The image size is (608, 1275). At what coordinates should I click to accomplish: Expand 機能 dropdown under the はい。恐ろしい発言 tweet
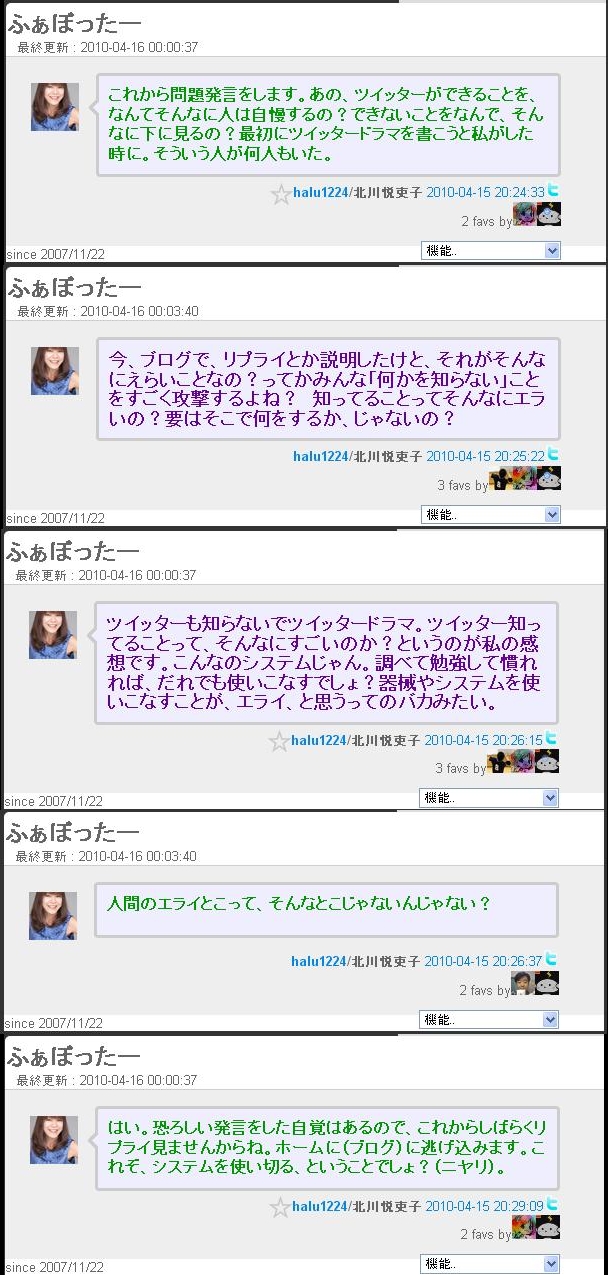coord(490,1264)
